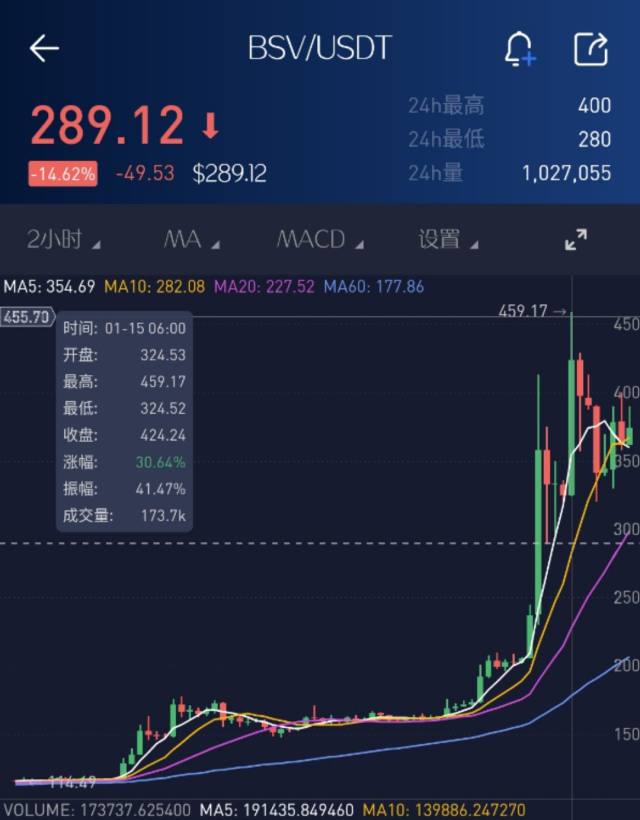Expand the chart to fullscreen
The height and width of the screenshot is (820, 640).
pyautogui.click(x=575, y=240)
